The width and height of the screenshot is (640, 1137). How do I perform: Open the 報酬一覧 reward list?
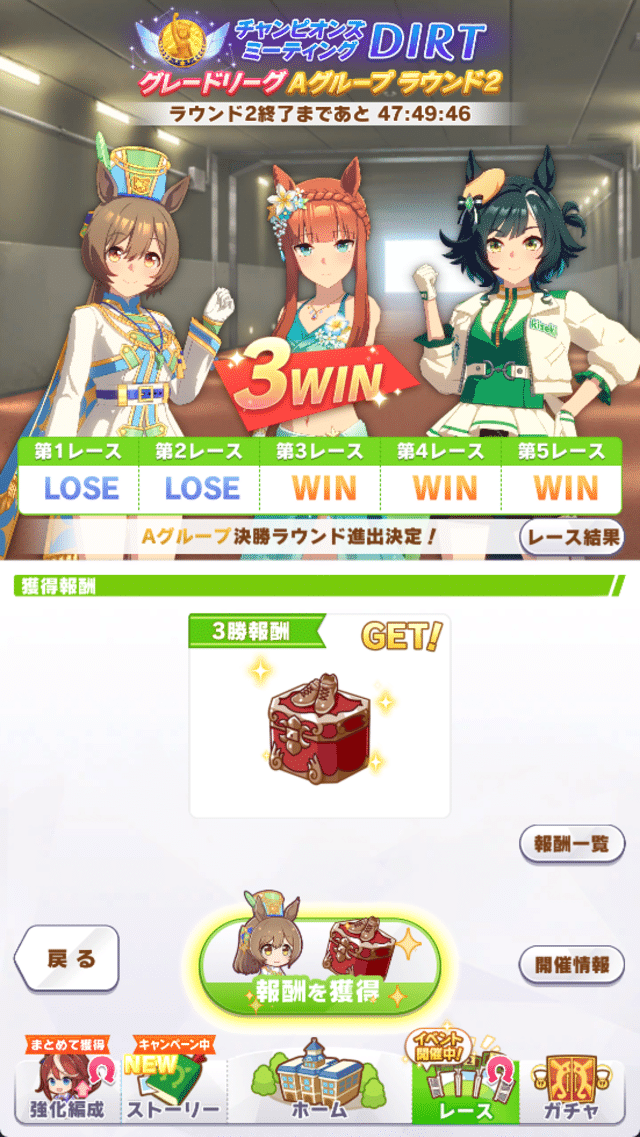point(571,843)
